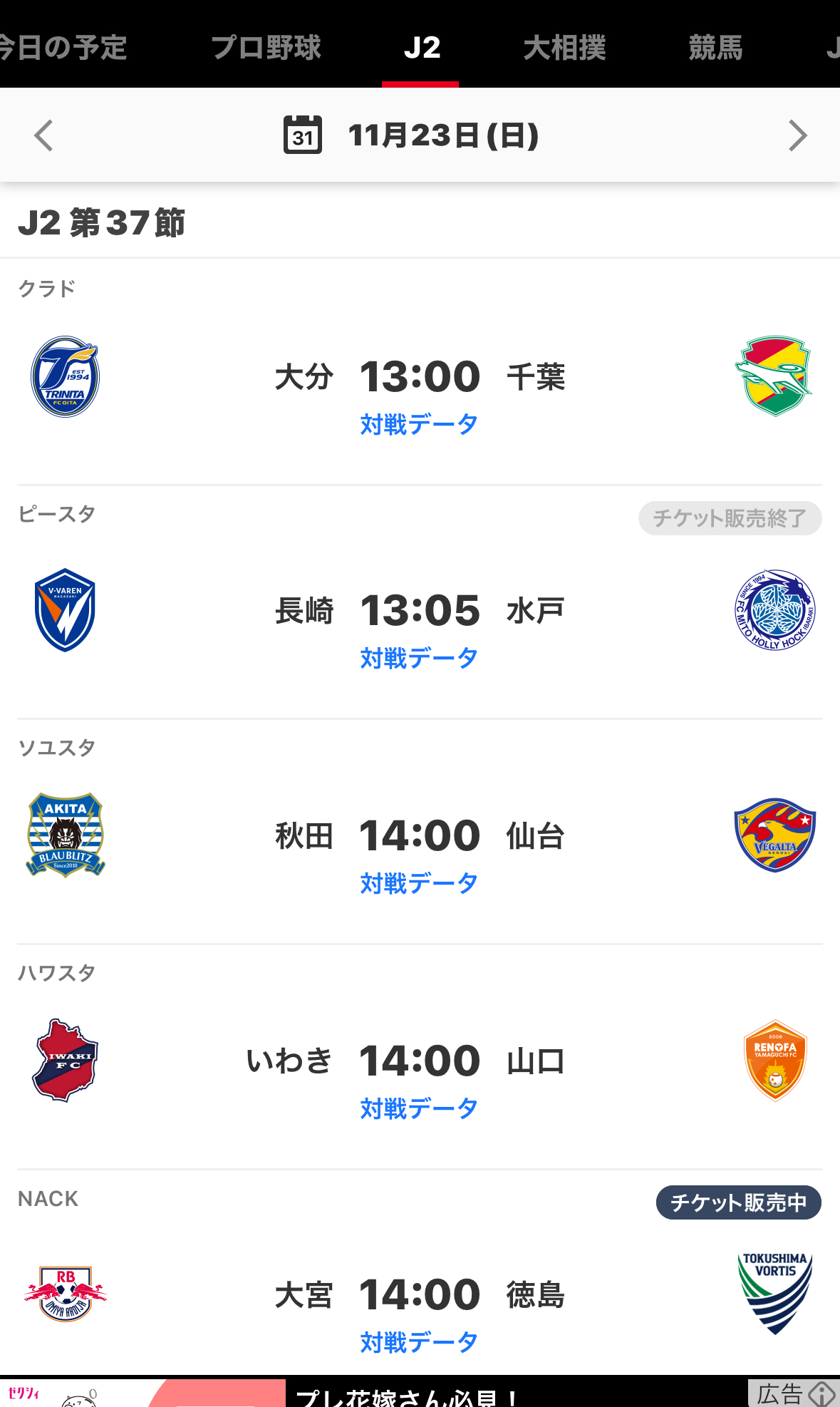Switch to the 大相撲 tab
The height and width of the screenshot is (1407, 840).
tap(564, 48)
